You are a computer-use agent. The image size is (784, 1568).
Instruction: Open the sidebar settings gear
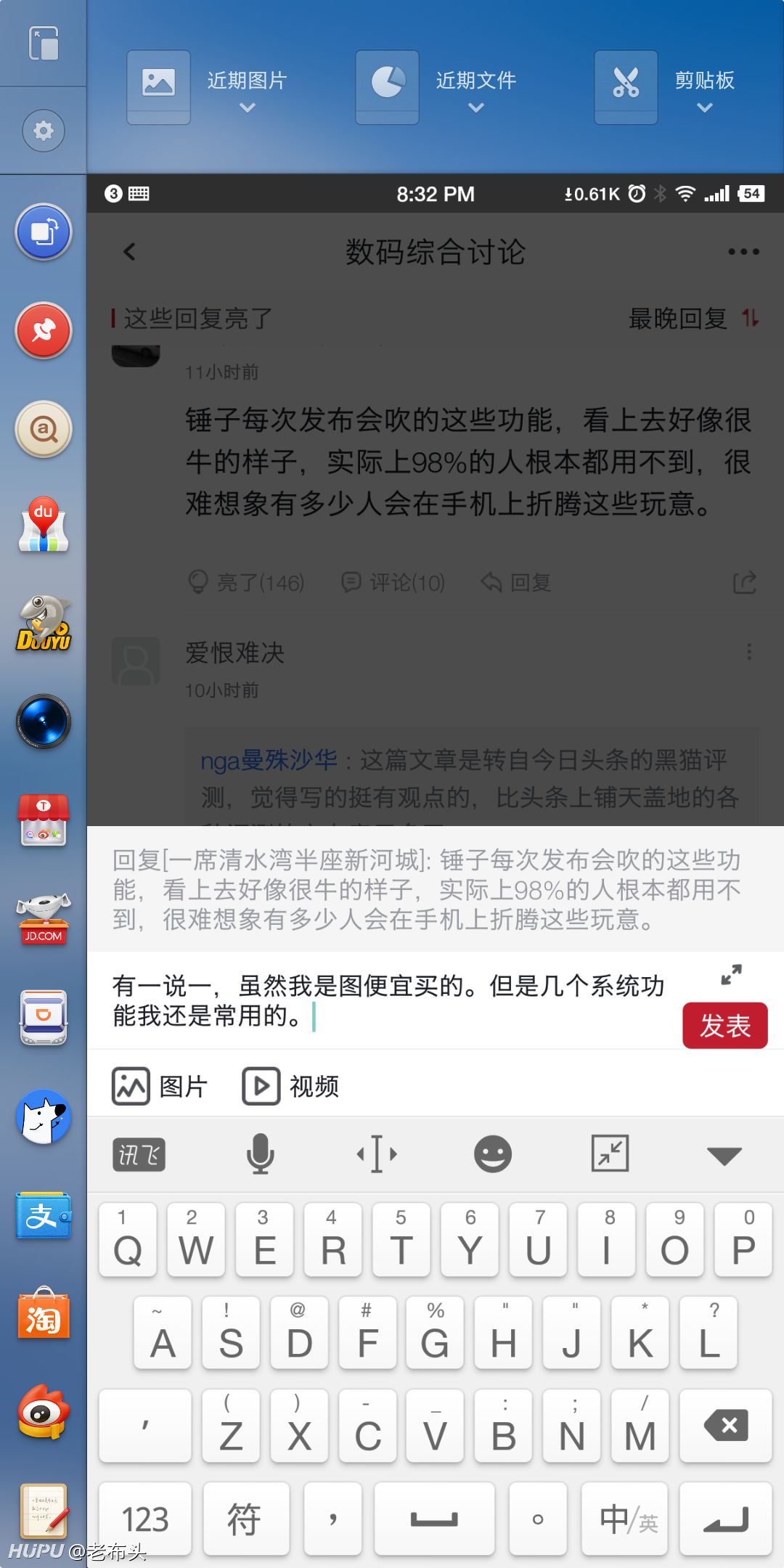(44, 131)
